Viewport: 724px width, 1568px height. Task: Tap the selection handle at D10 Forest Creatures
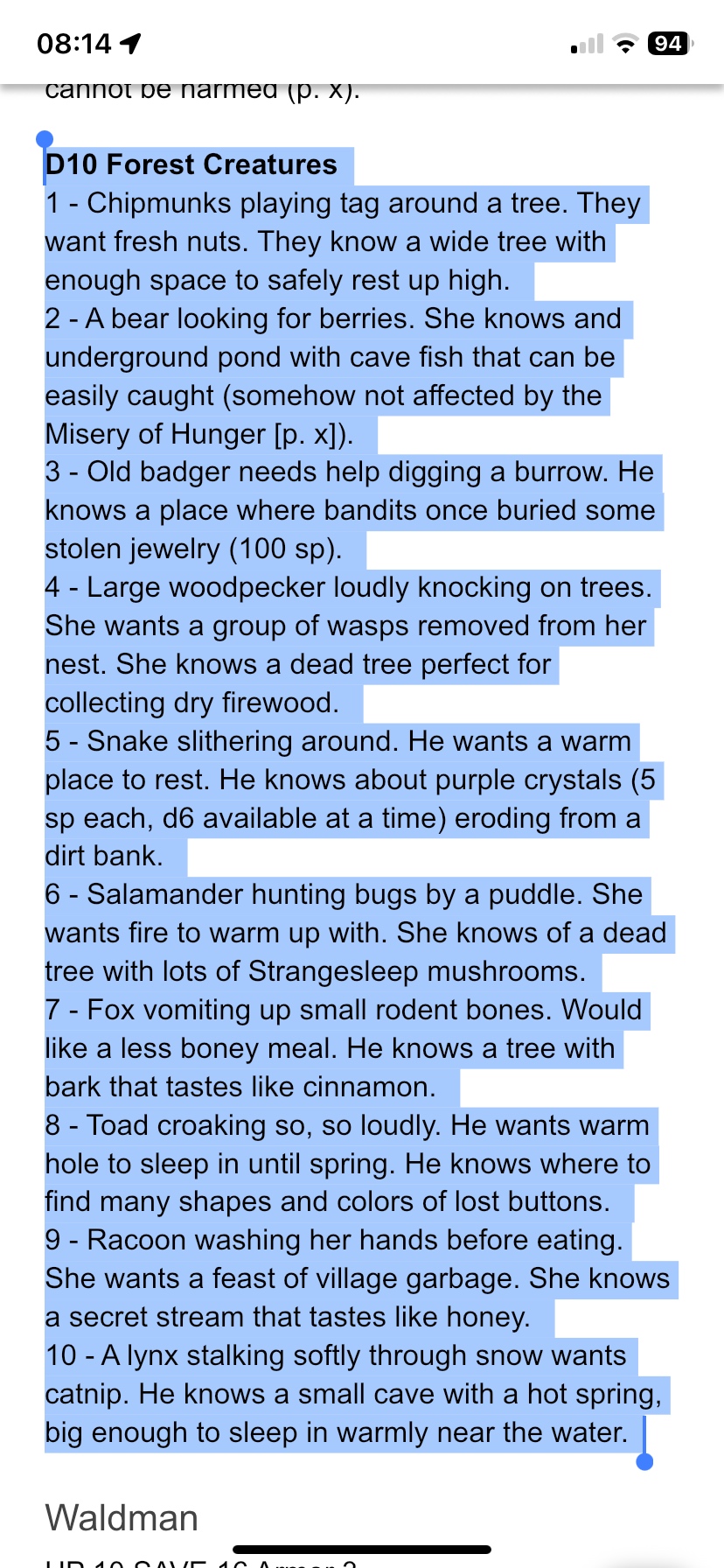pos(45,140)
